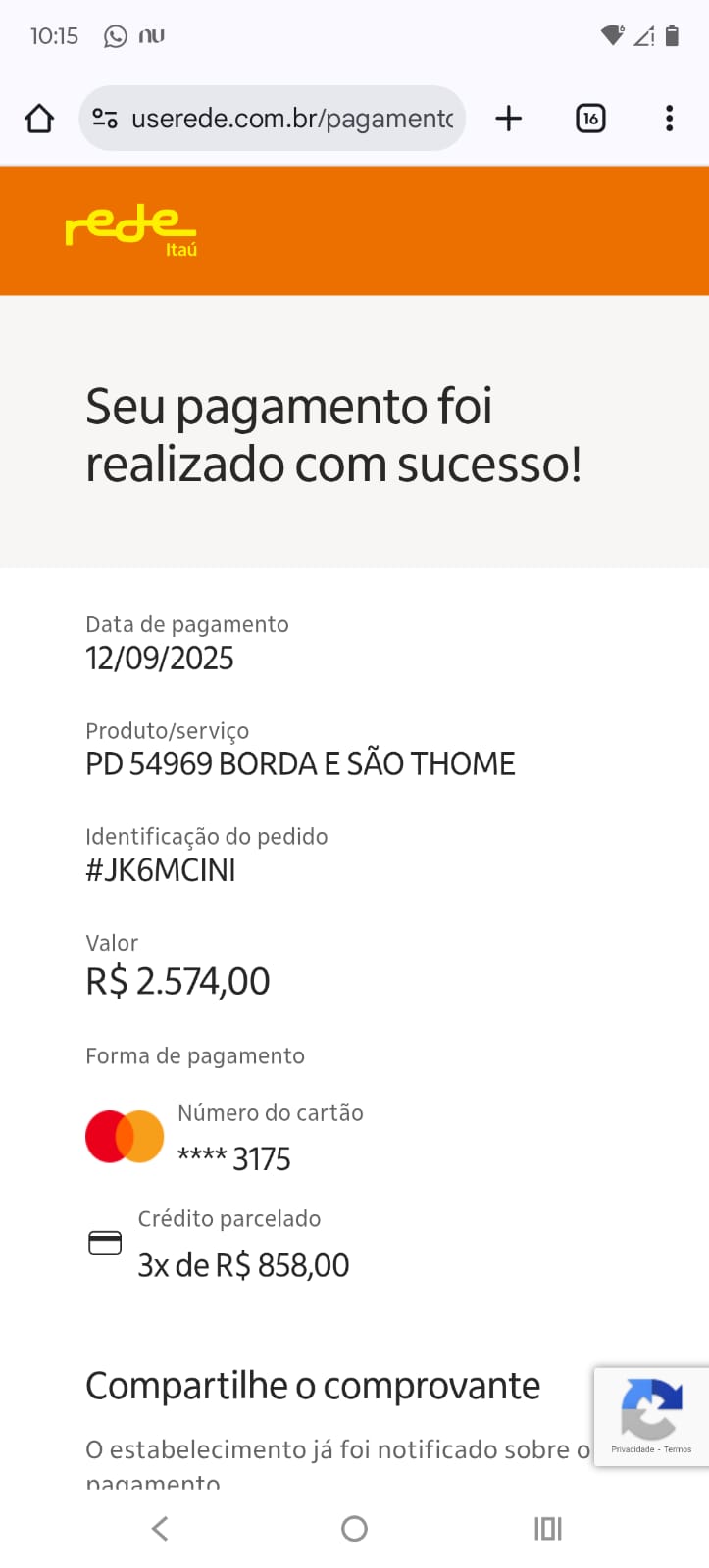Open the WhatsApp notification icon

click(x=116, y=36)
